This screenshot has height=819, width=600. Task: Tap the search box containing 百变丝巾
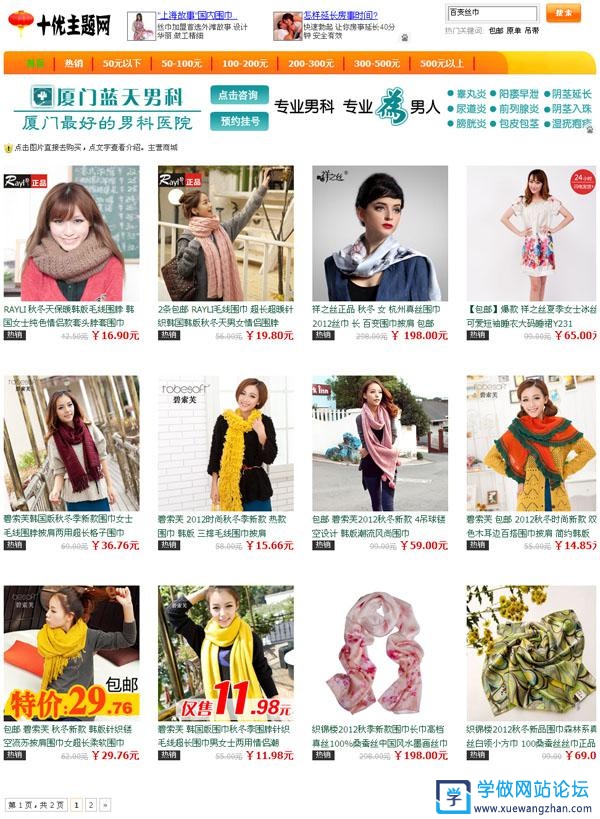[x=491, y=13]
